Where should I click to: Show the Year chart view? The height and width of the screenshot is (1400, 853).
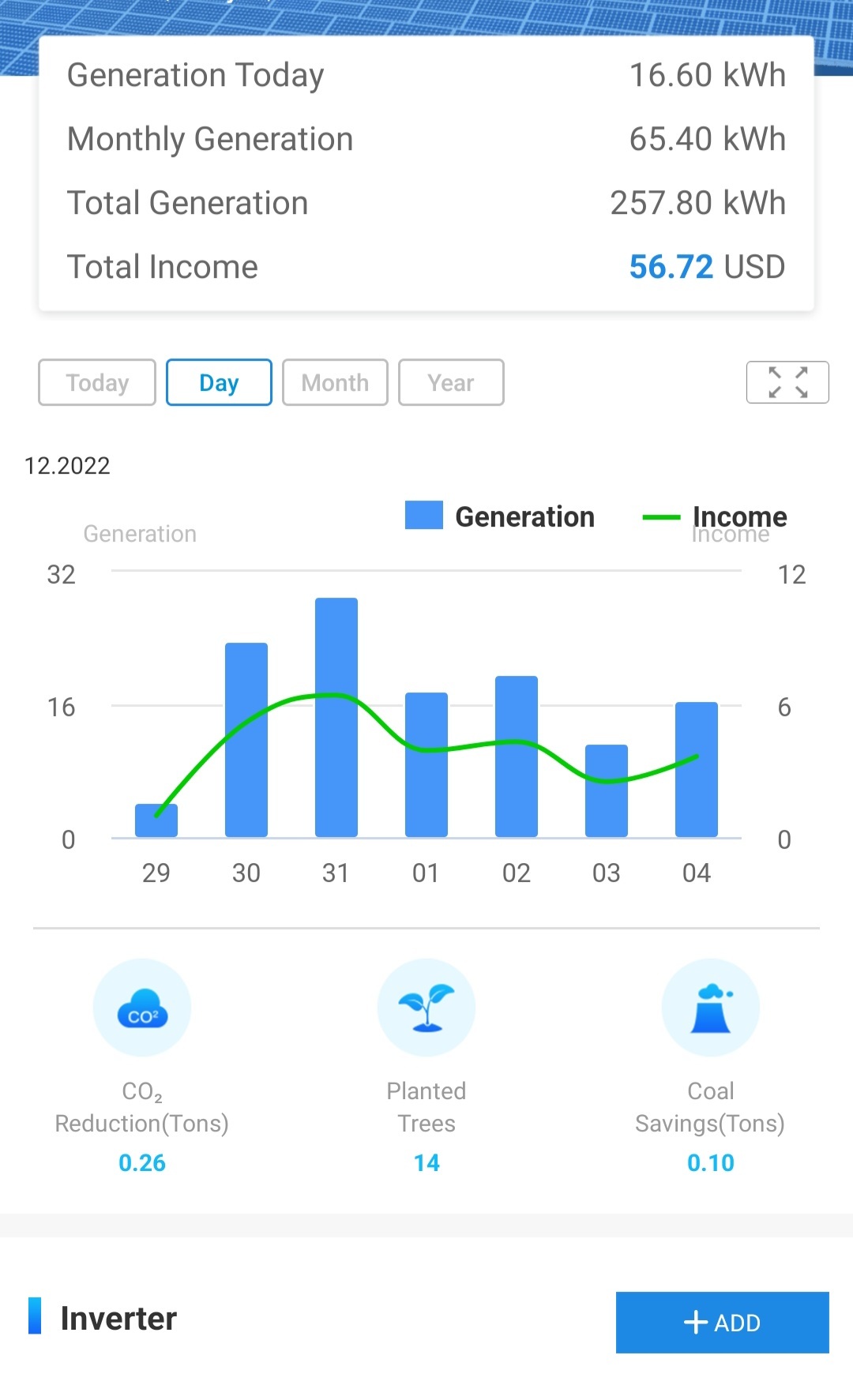tap(451, 383)
